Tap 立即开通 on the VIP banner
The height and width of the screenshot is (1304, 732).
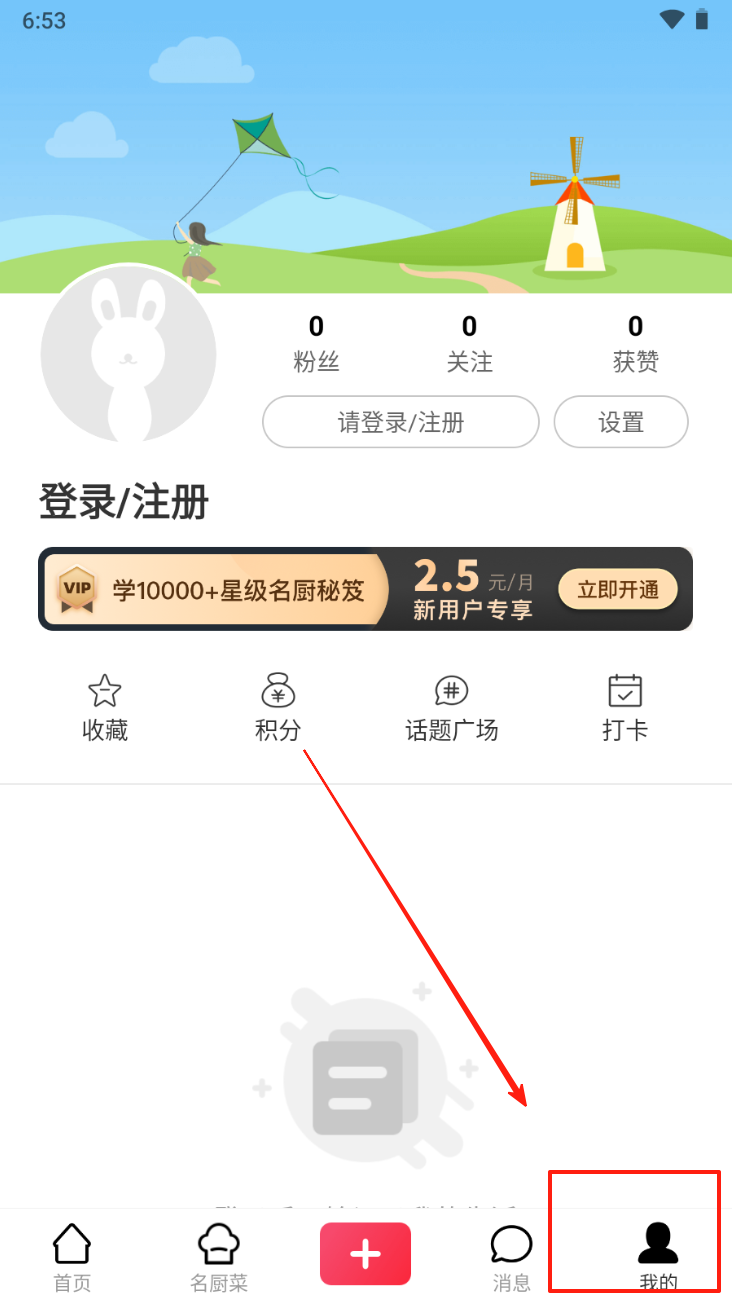click(x=617, y=589)
